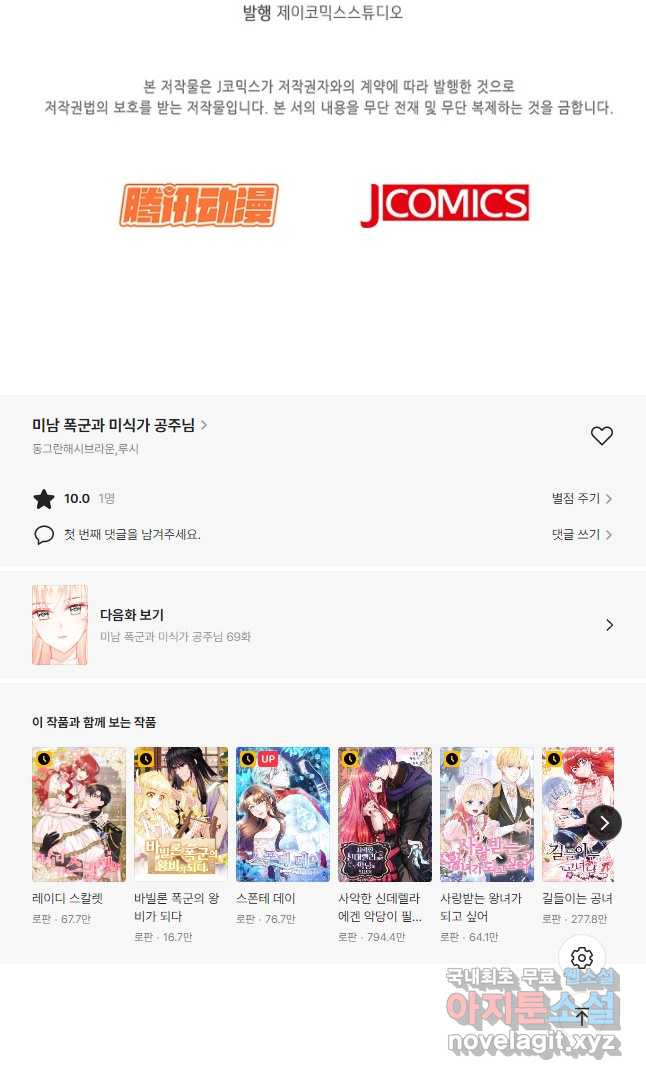Open the 스폰테 데이 comic

pos(283,814)
